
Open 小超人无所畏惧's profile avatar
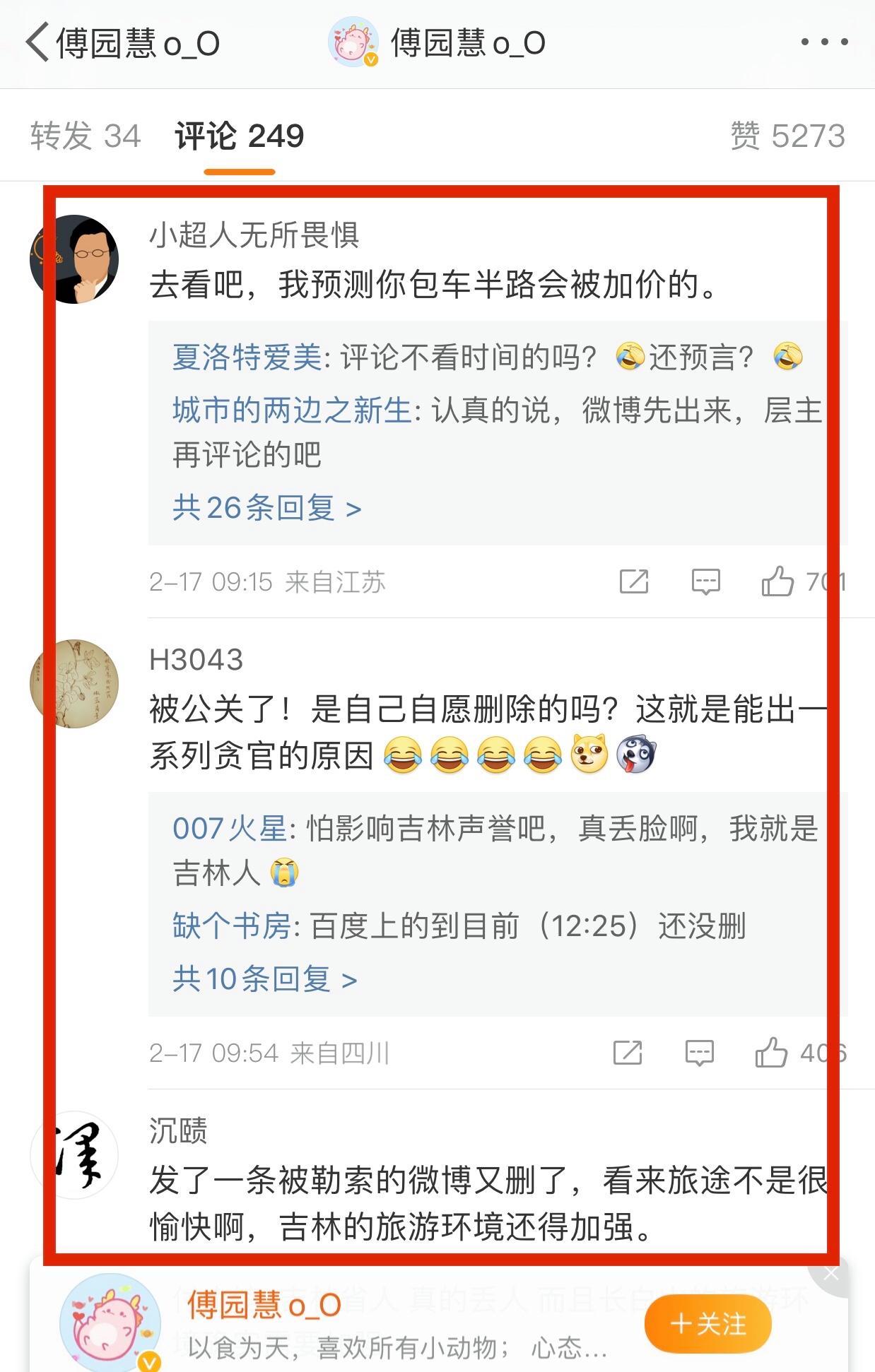point(74,259)
